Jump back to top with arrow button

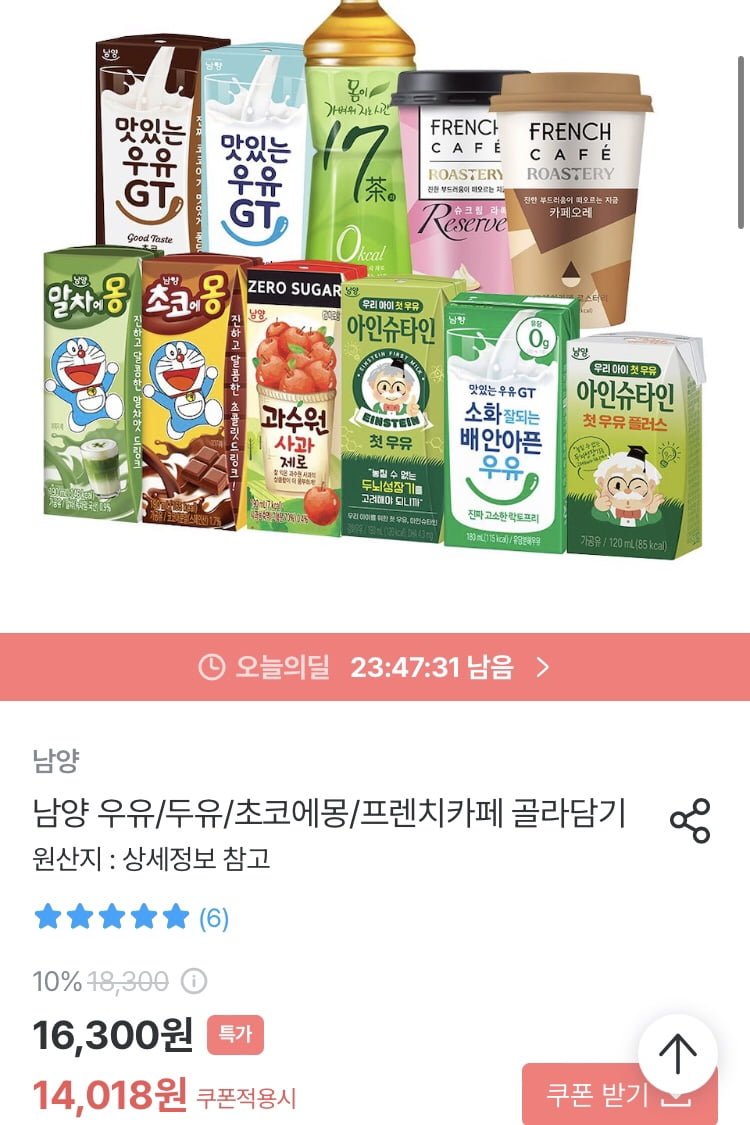click(x=678, y=1053)
